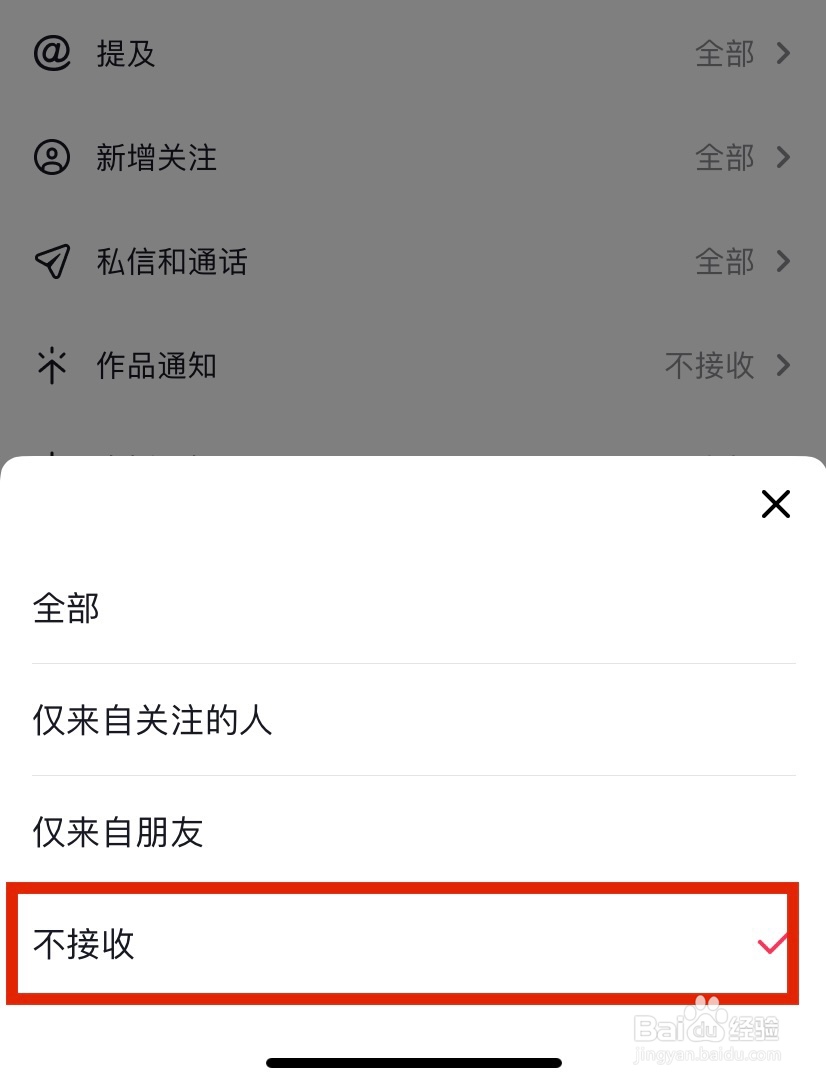The width and height of the screenshot is (826, 1083).
Task: Click the person icon beside 新增关注
Action: 52,158
